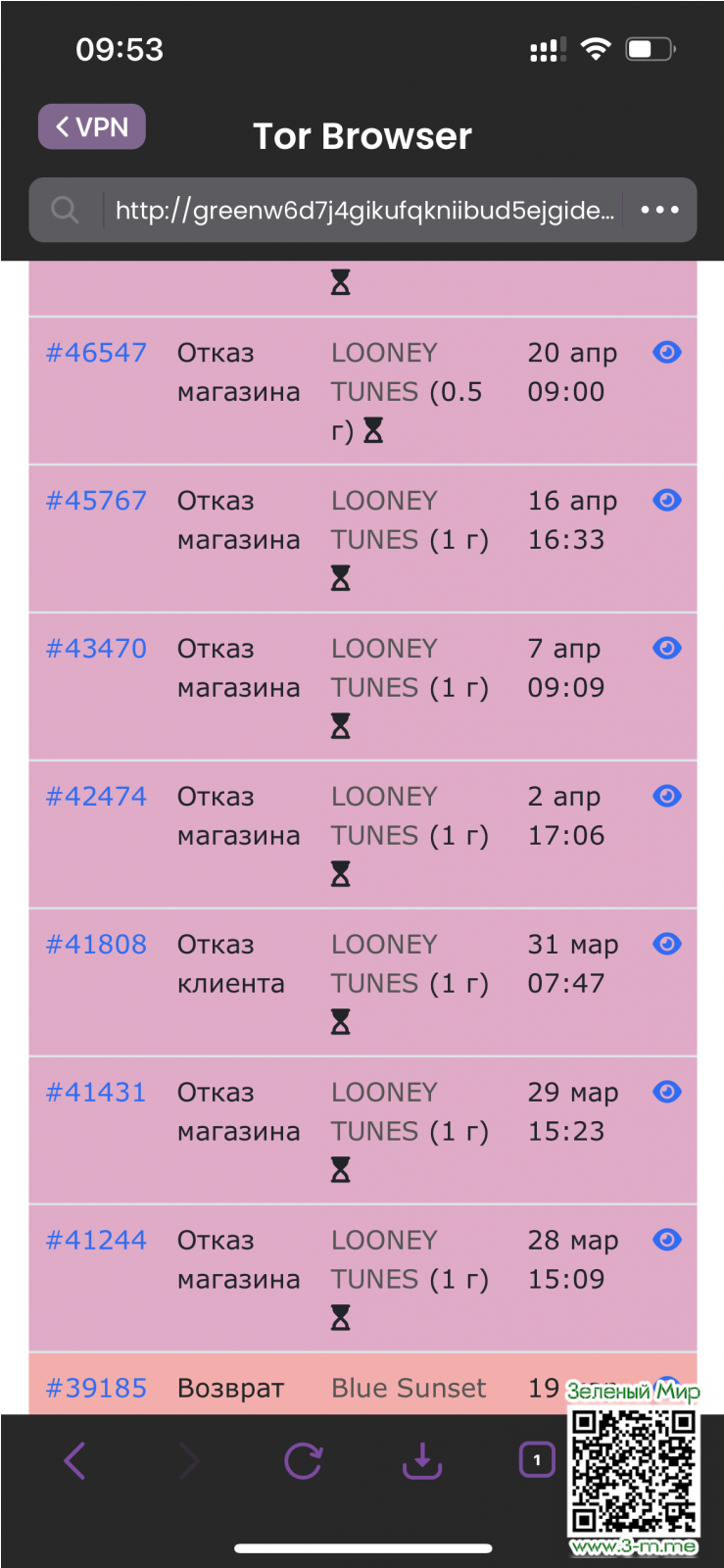The width and height of the screenshot is (724, 1568).
Task: Open the three-dot browser menu
Action: [x=659, y=210]
